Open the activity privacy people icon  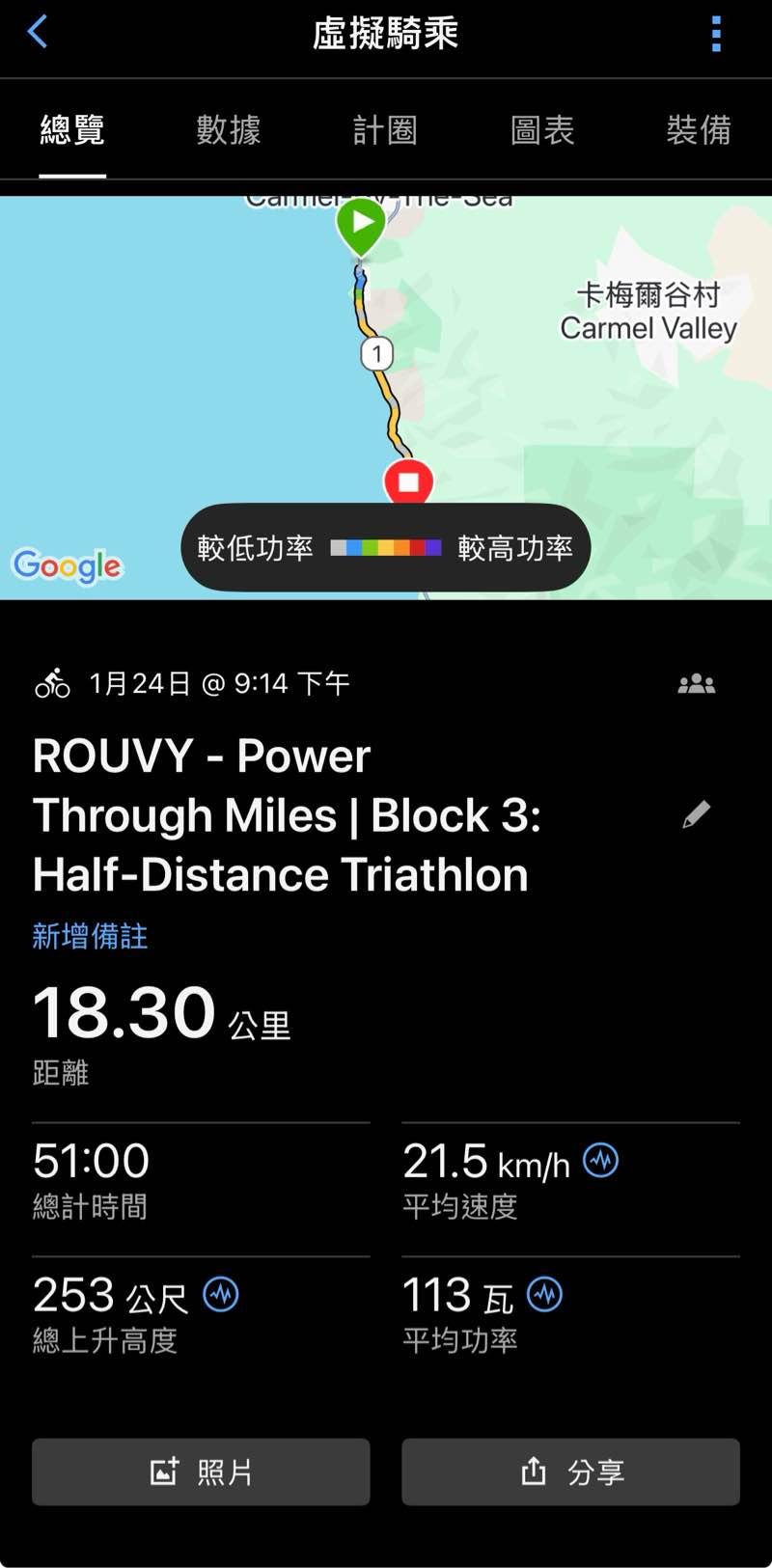coord(697,684)
